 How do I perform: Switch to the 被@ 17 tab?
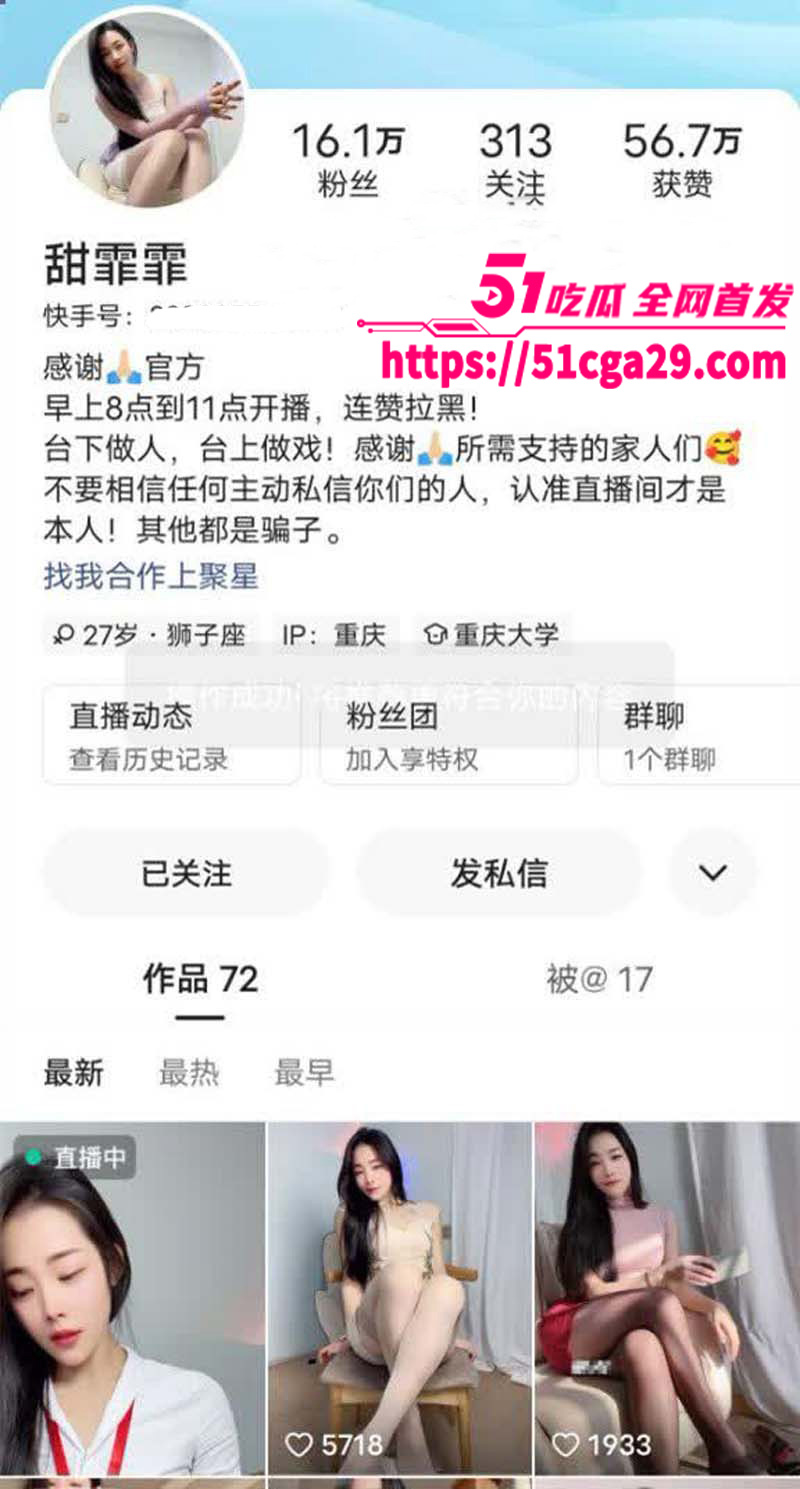coord(599,979)
